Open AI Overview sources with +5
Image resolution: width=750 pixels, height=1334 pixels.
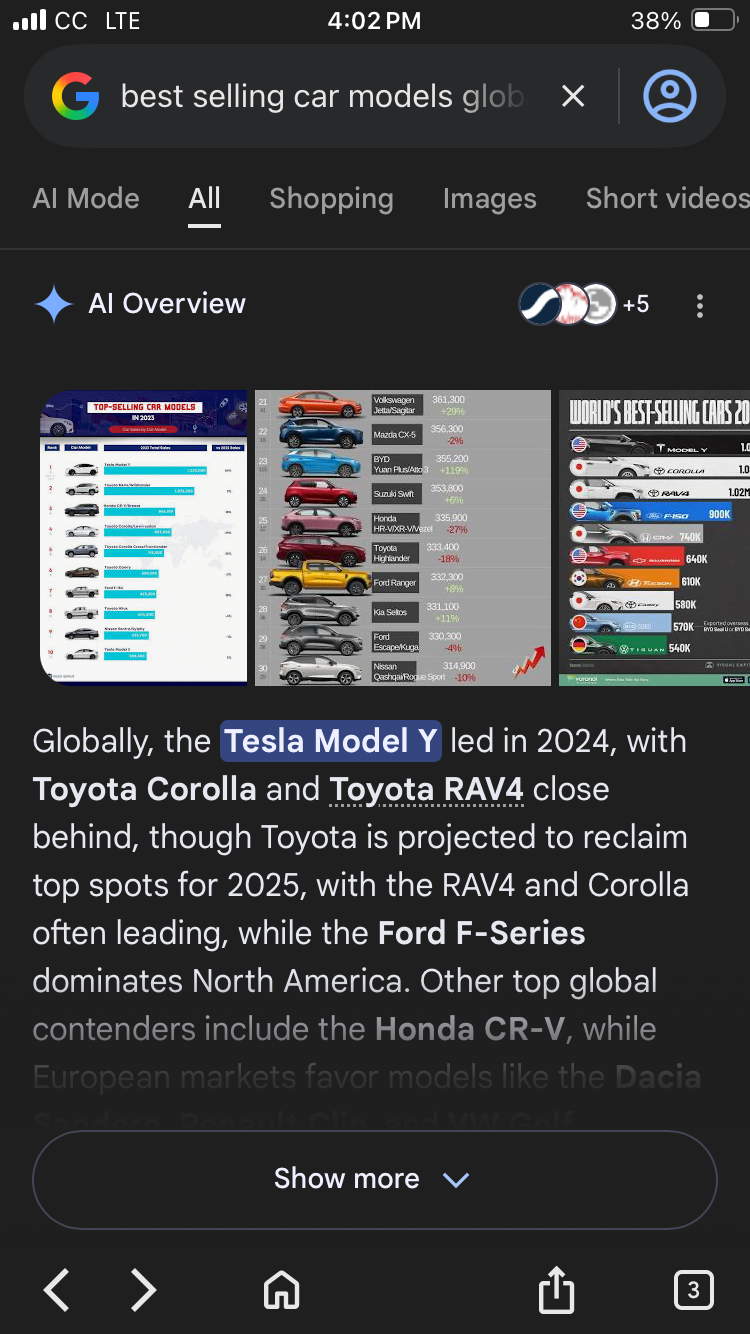point(585,304)
